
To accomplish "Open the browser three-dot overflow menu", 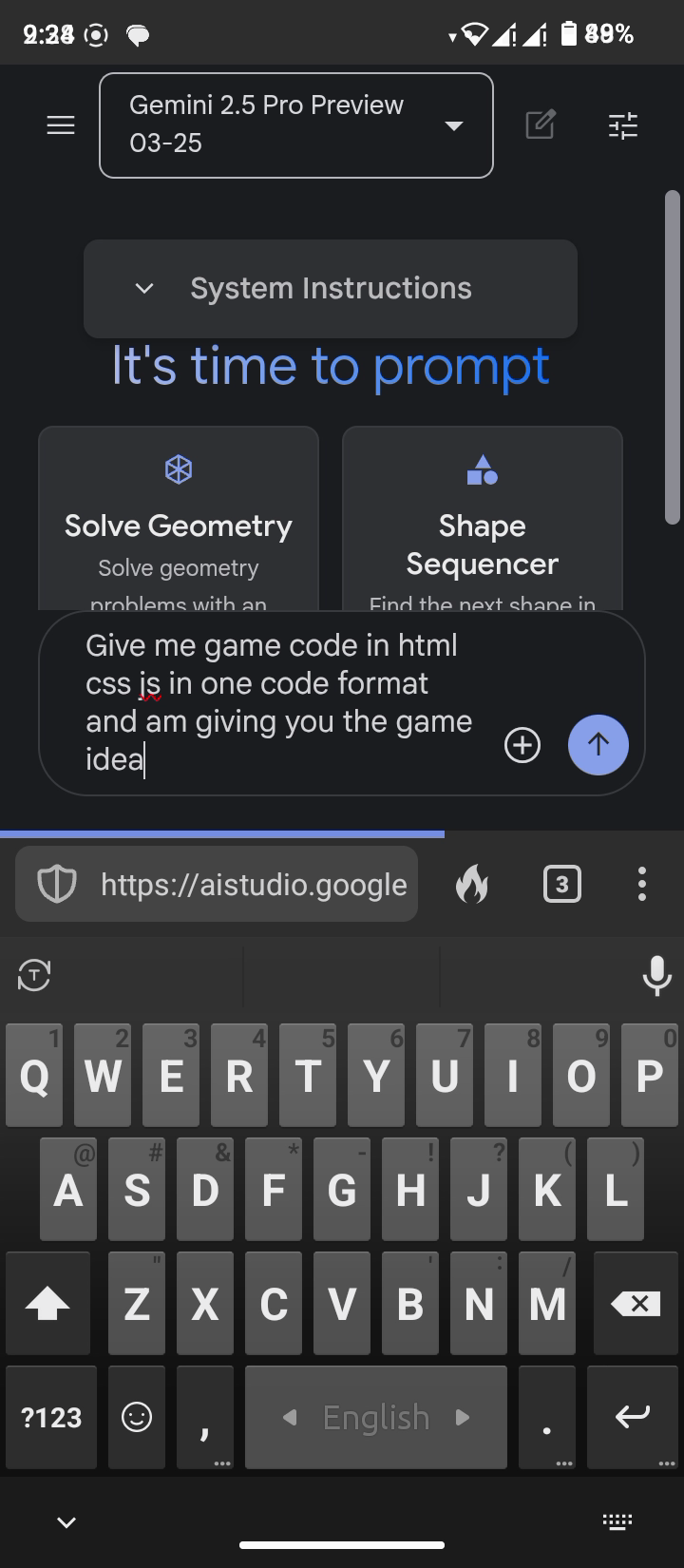I will (642, 885).
